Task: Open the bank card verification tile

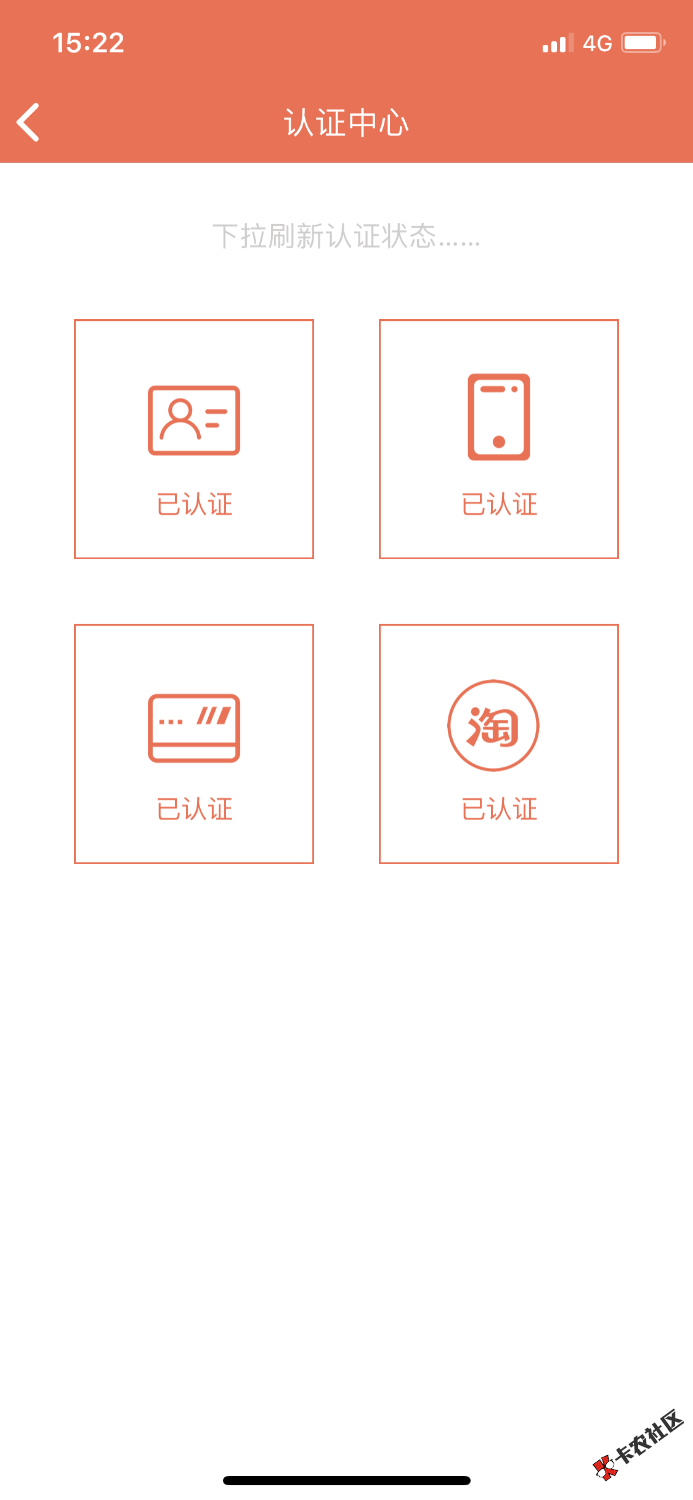Action: point(194,744)
